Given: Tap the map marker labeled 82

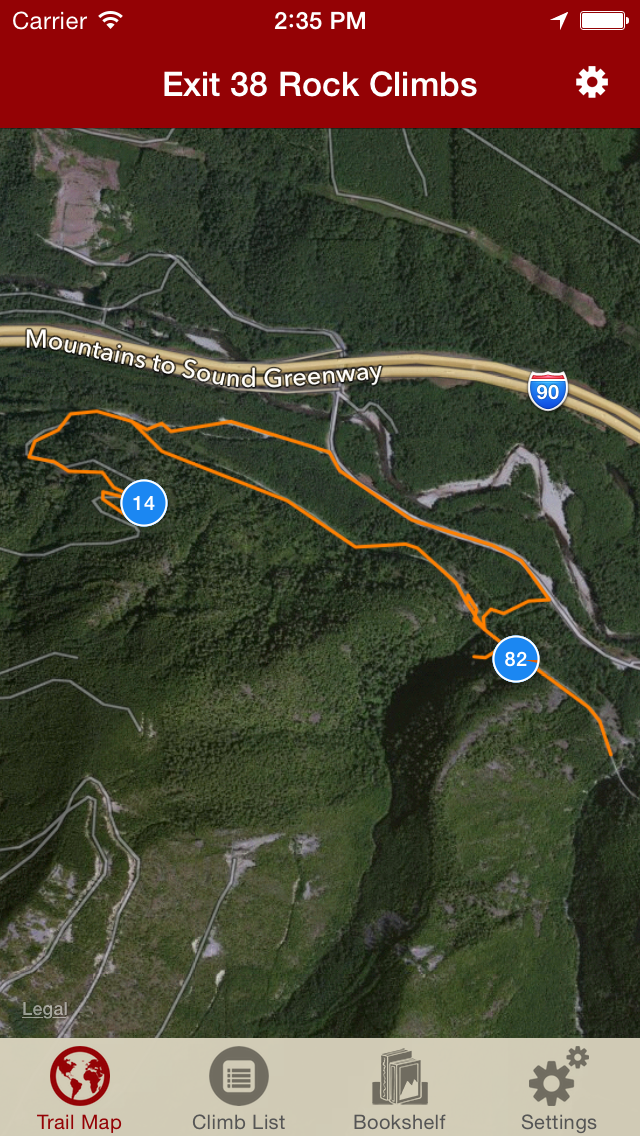Looking at the screenshot, I should [x=516, y=659].
